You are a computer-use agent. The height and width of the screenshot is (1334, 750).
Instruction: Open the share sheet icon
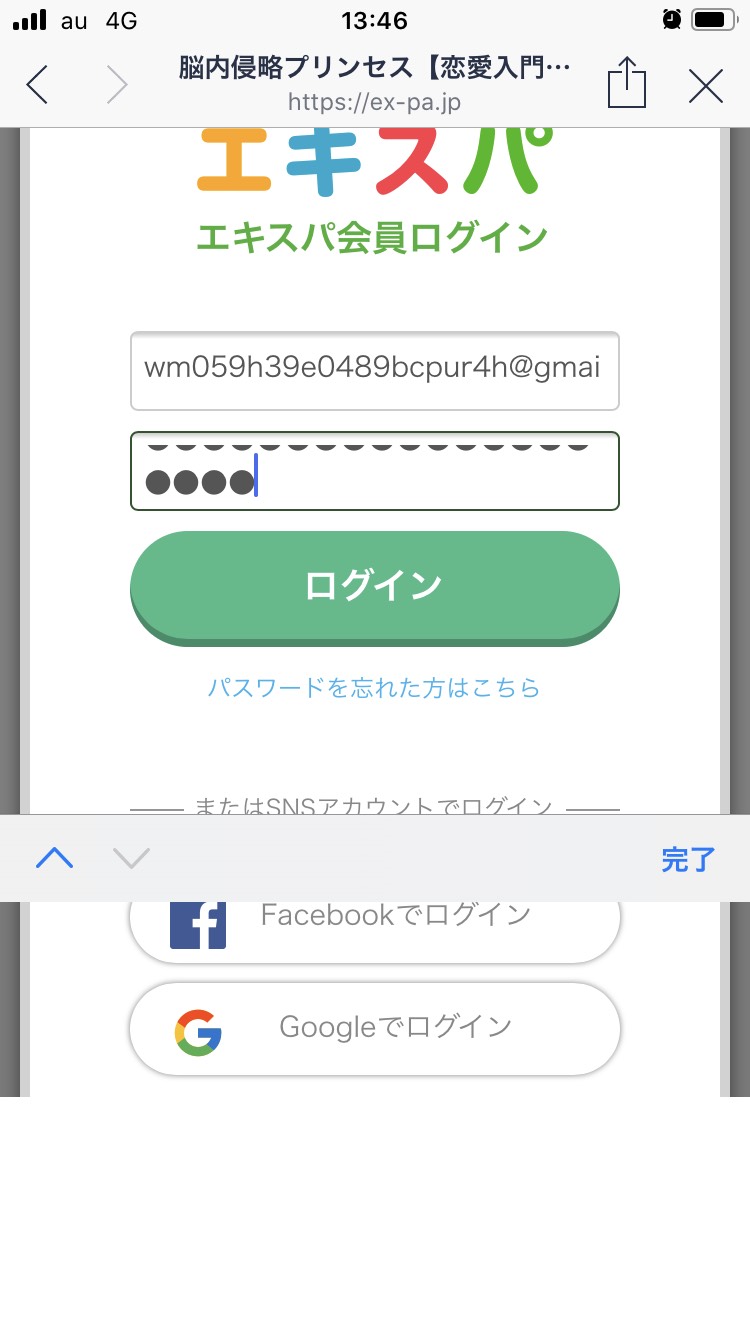click(627, 82)
